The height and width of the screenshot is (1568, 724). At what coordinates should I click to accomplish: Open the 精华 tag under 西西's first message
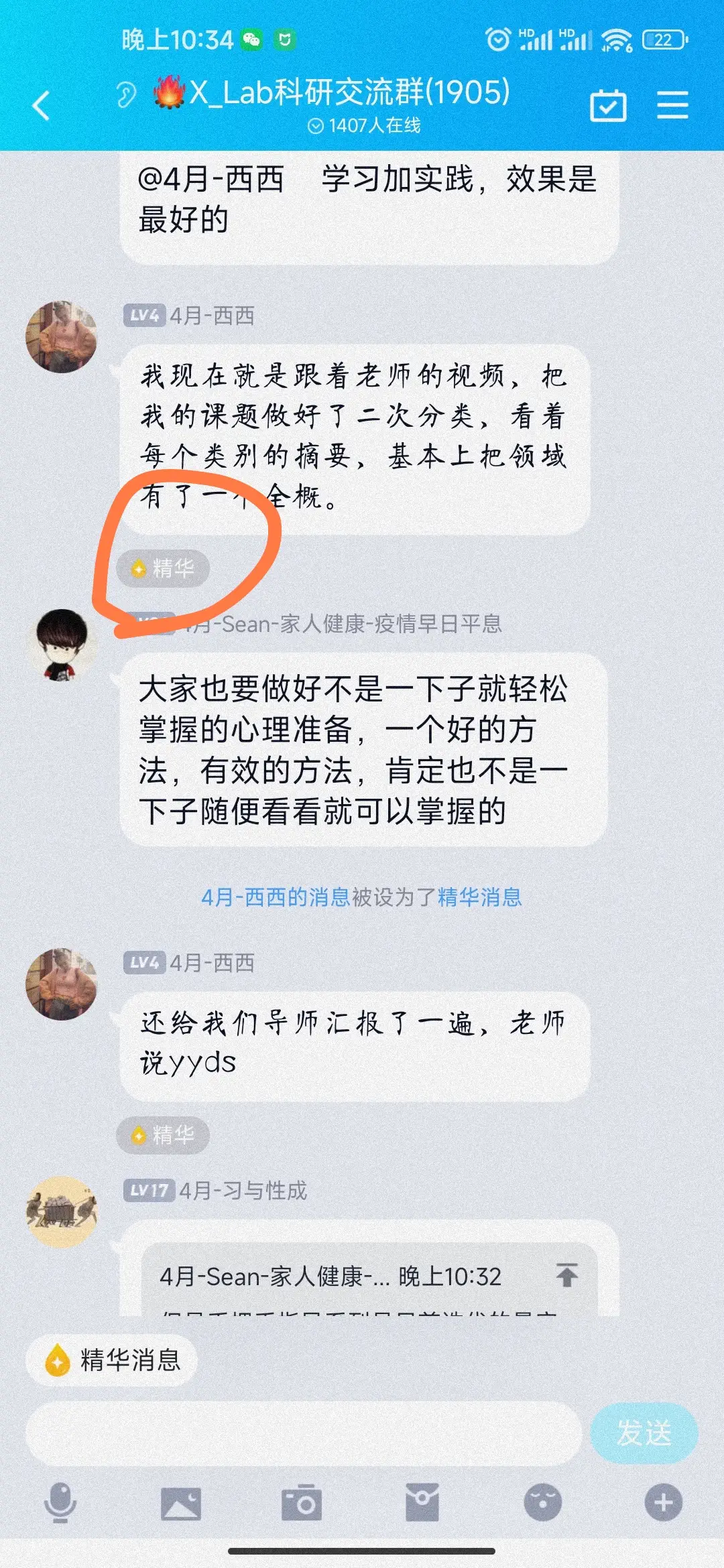(163, 568)
